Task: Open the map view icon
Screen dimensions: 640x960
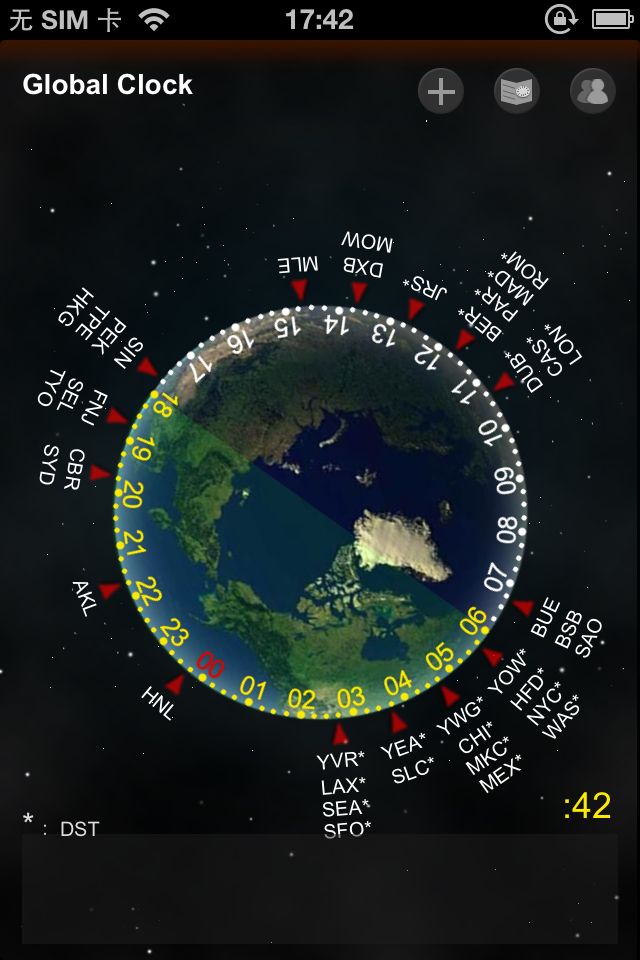Action: pos(517,92)
